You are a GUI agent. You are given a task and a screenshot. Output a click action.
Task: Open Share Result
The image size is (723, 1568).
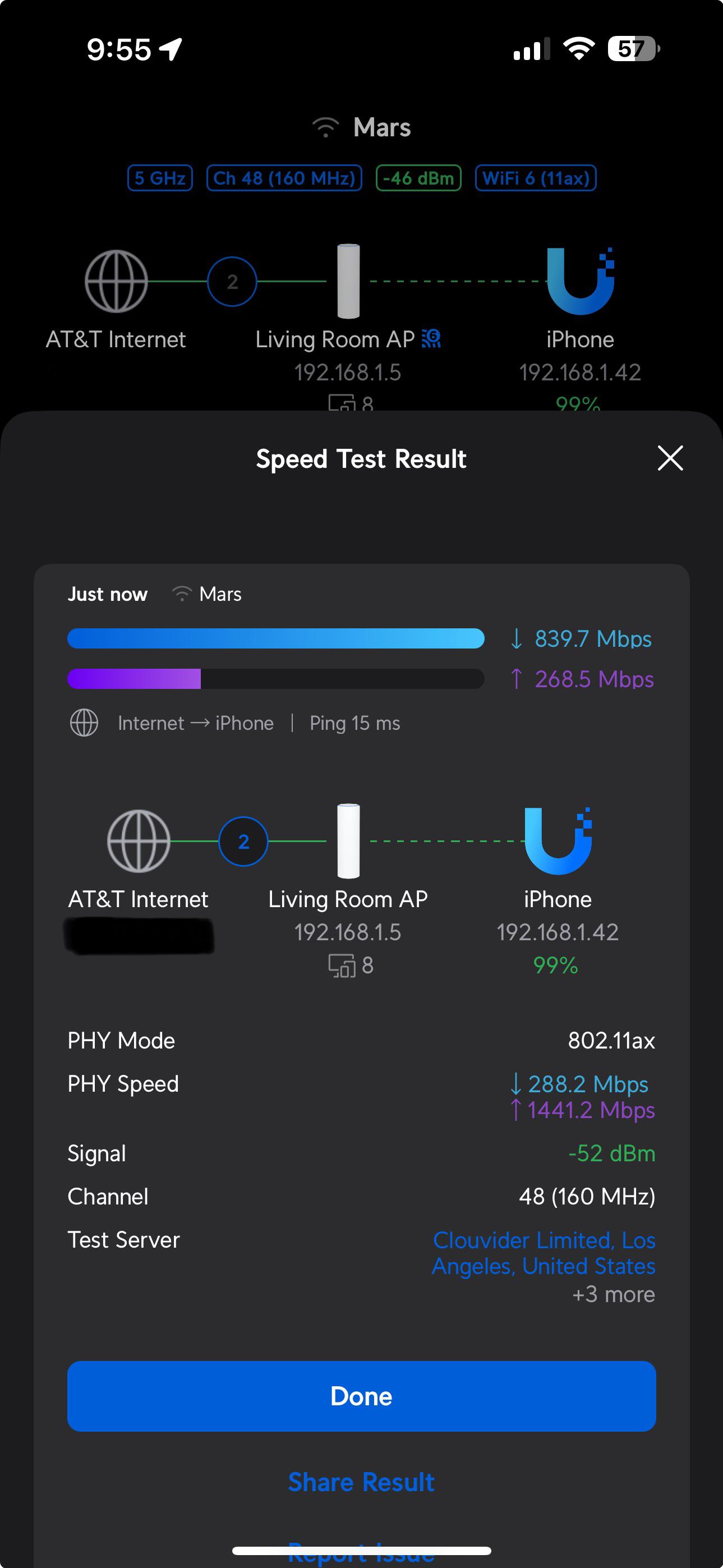pyautogui.click(x=361, y=1483)
